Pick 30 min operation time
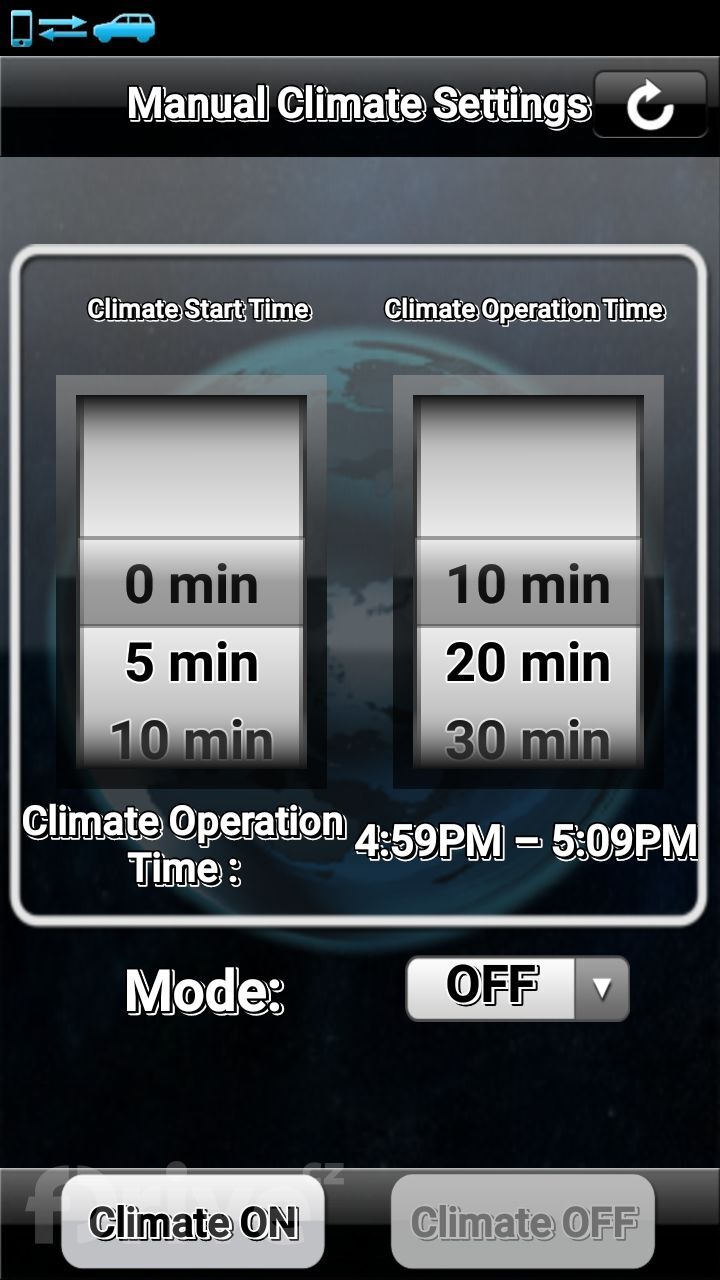This screenshot has width=720, height=1280. (x=528, y=741)
